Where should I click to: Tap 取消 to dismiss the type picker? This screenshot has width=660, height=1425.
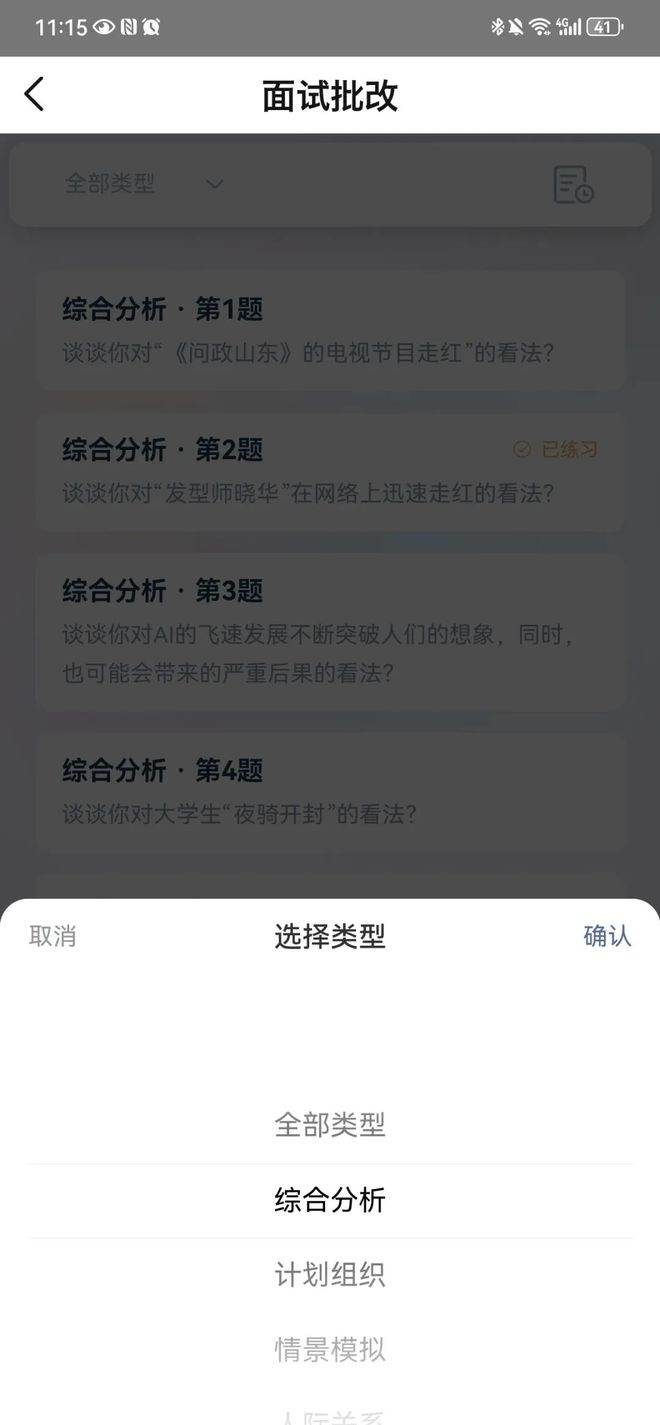coord(53,936)
